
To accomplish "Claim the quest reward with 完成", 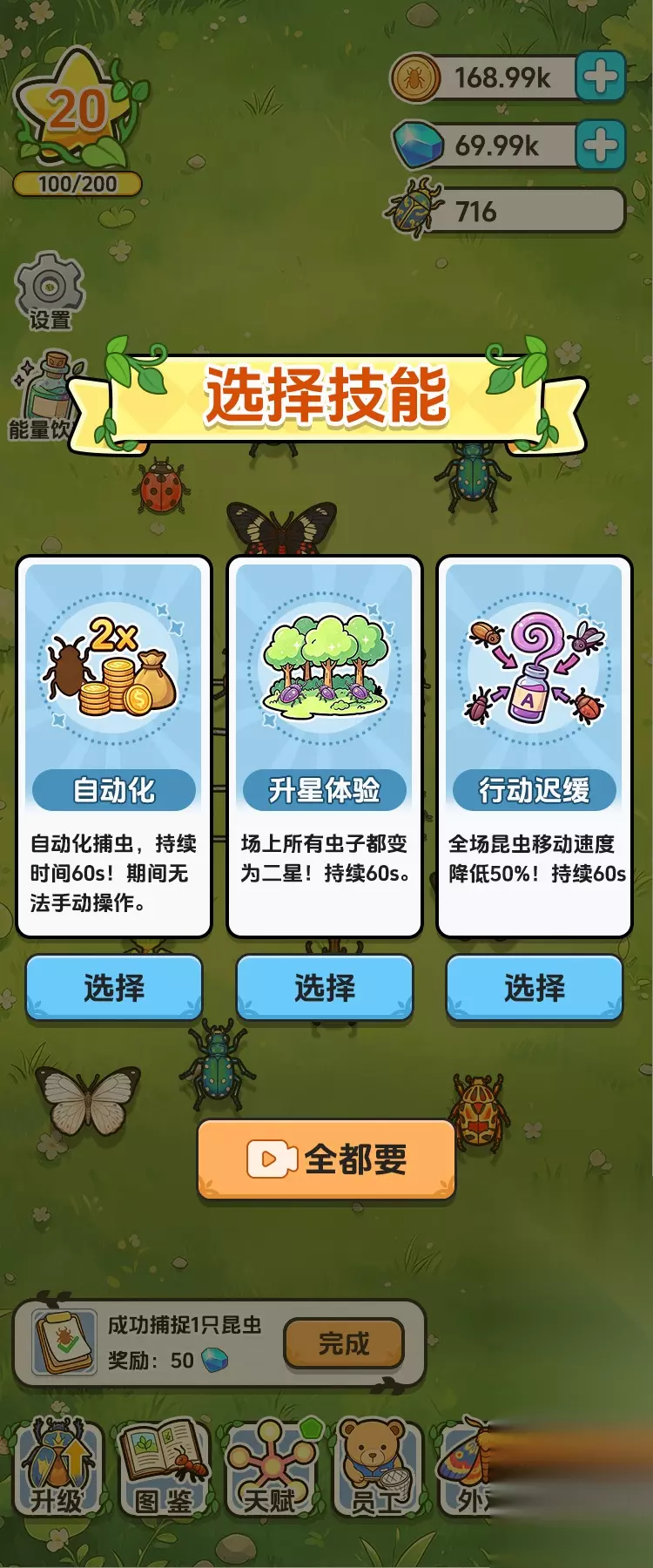I will click(x=344, y=1343).
